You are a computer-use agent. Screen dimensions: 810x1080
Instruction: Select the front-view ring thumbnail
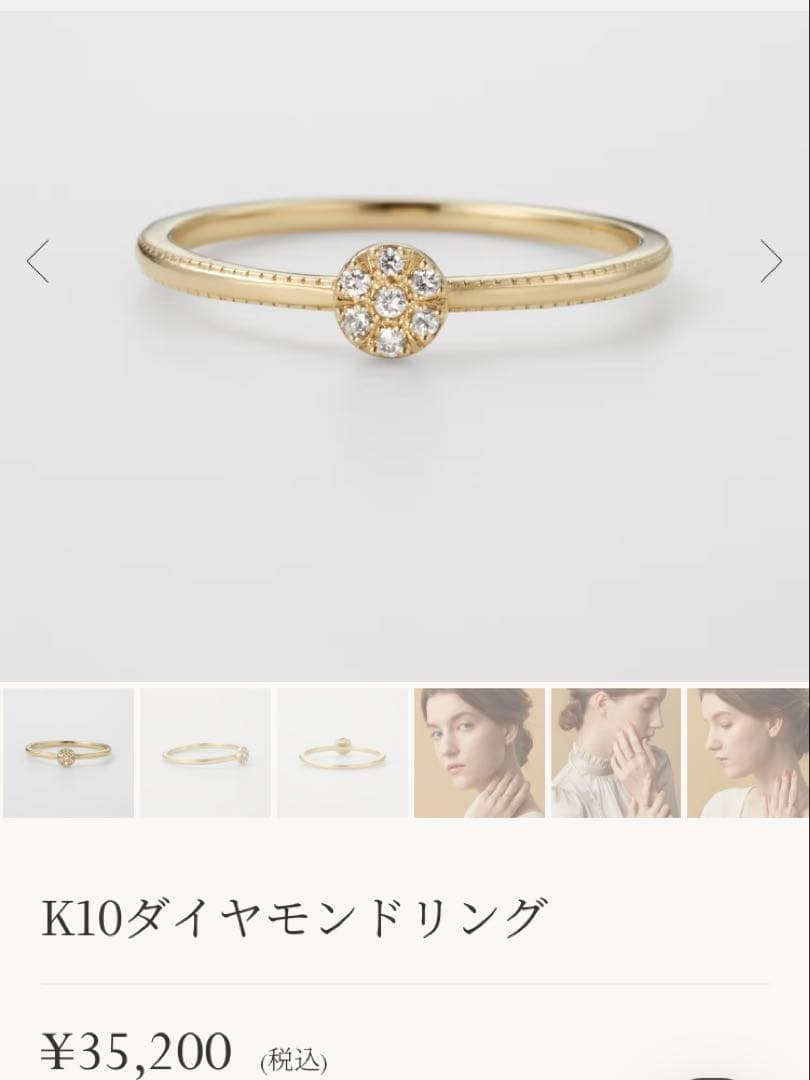pos(68,753)
